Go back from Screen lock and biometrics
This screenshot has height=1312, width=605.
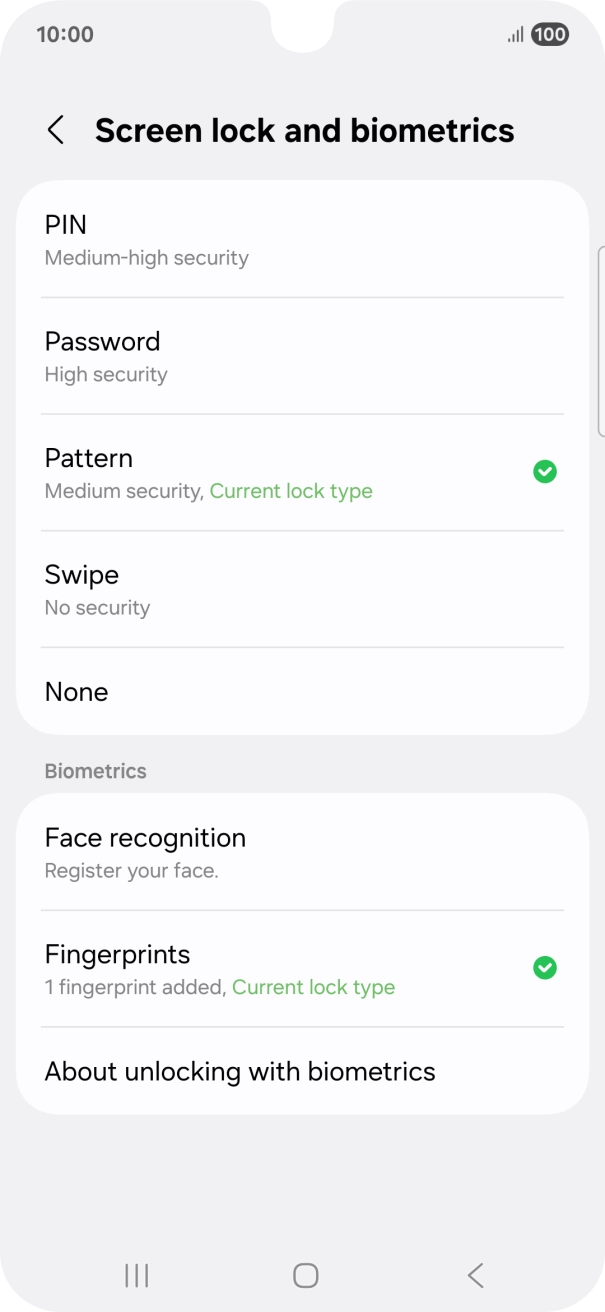click(56, 130)
